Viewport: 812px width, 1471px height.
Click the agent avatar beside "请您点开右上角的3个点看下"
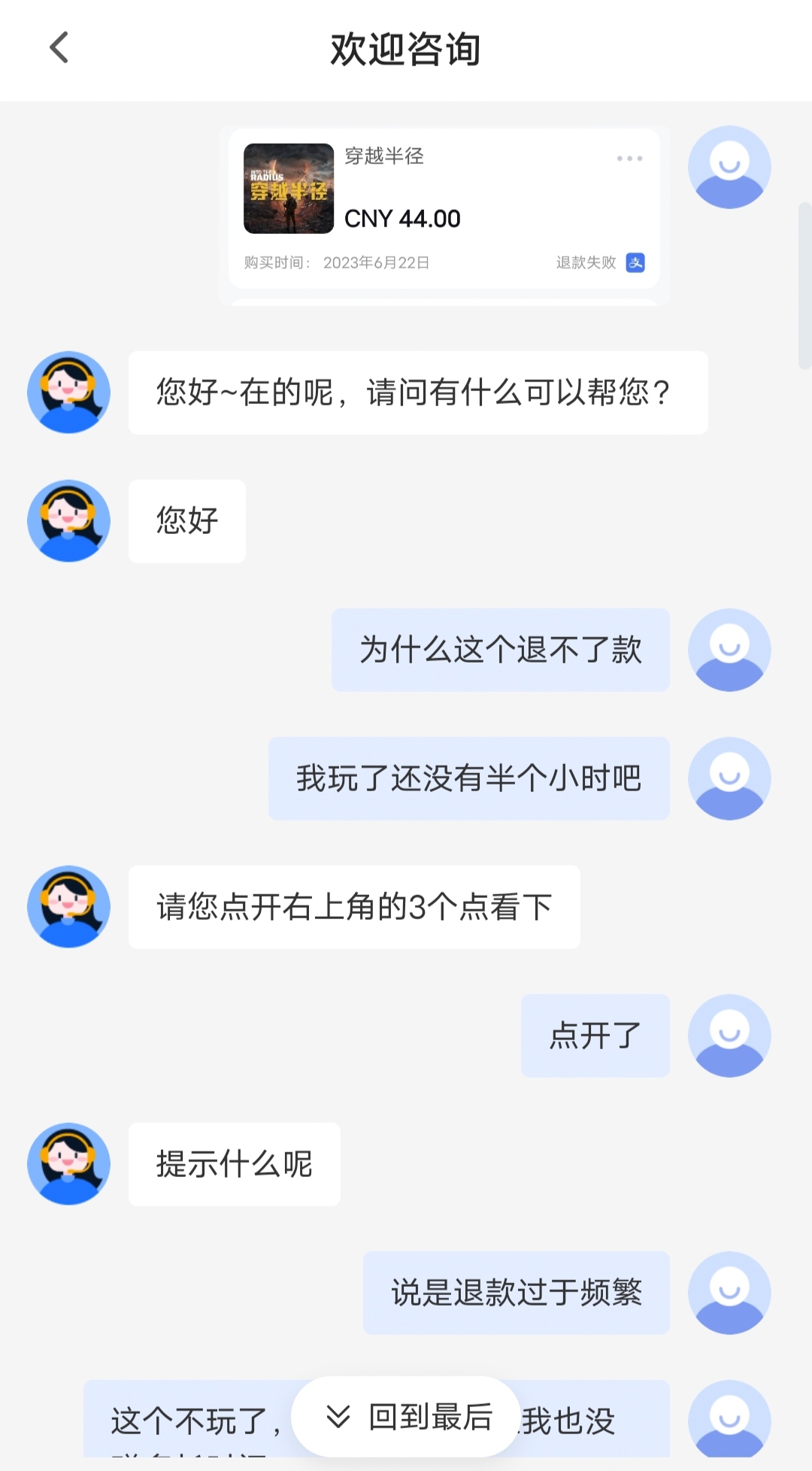pyautogui.click(x=68, y=907)
